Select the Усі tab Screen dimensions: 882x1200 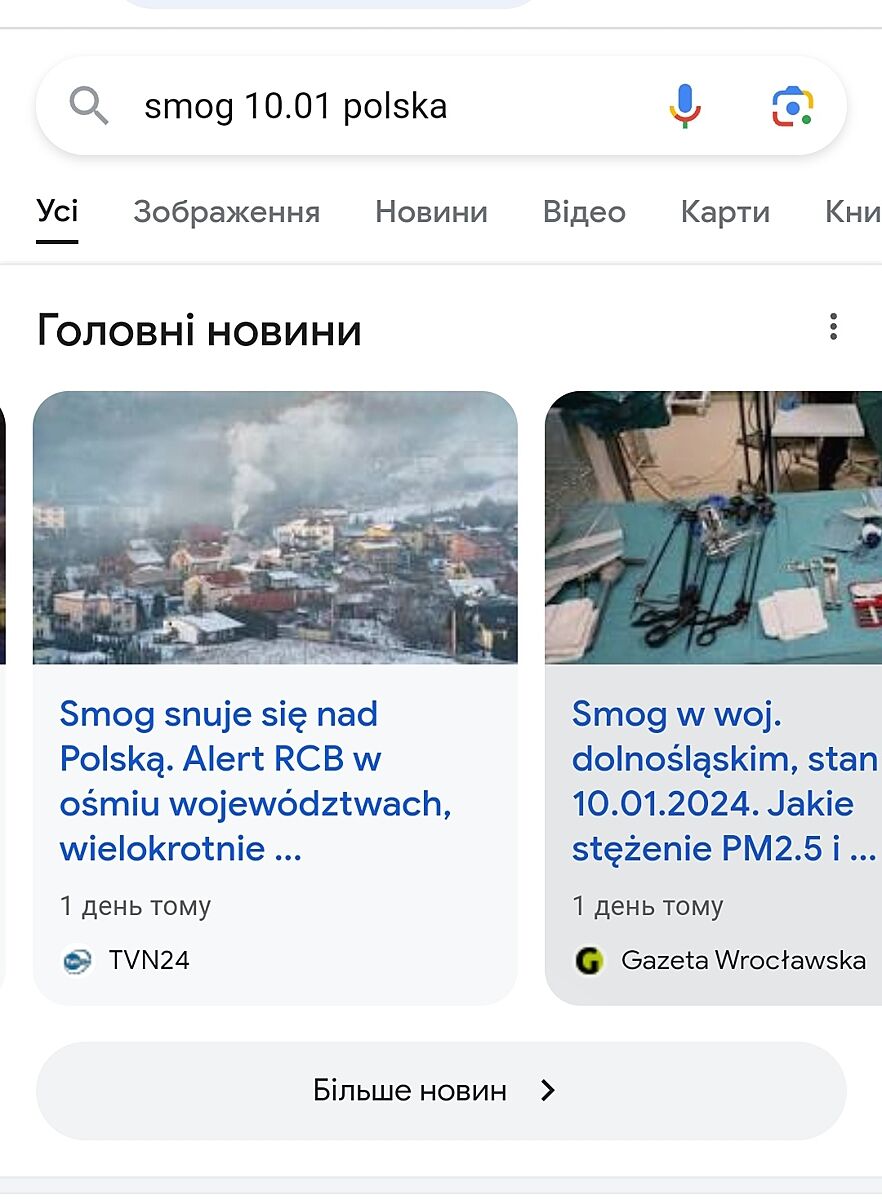coord(57,212)
